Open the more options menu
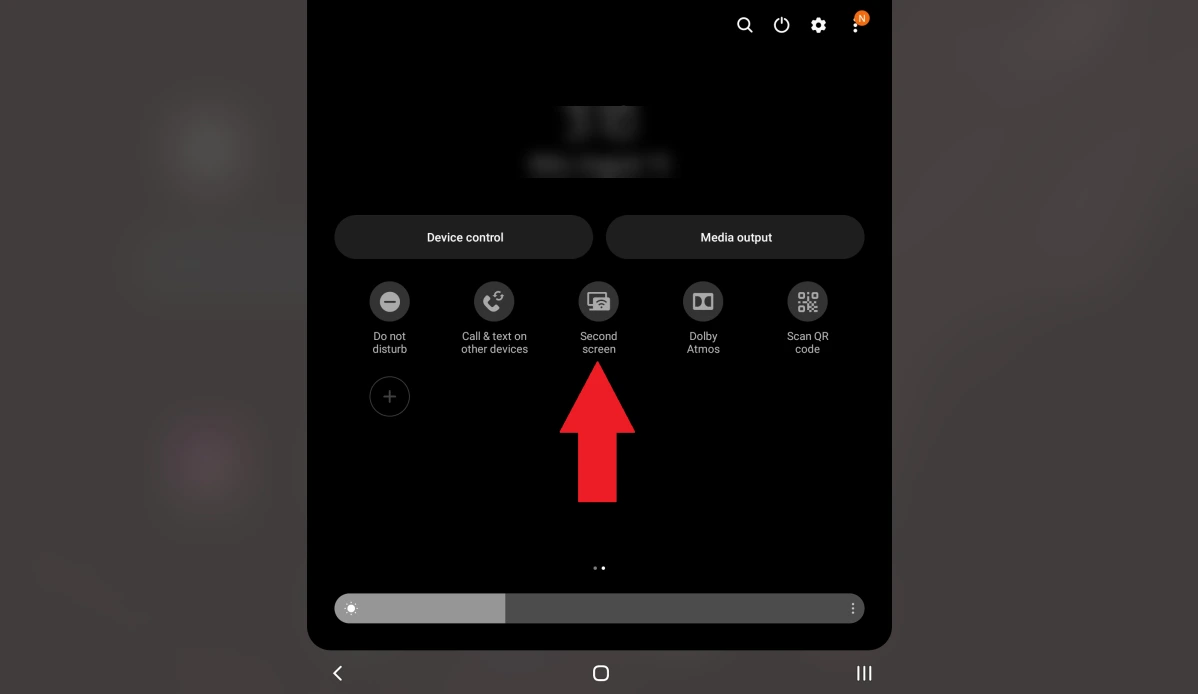 (855, 26)
